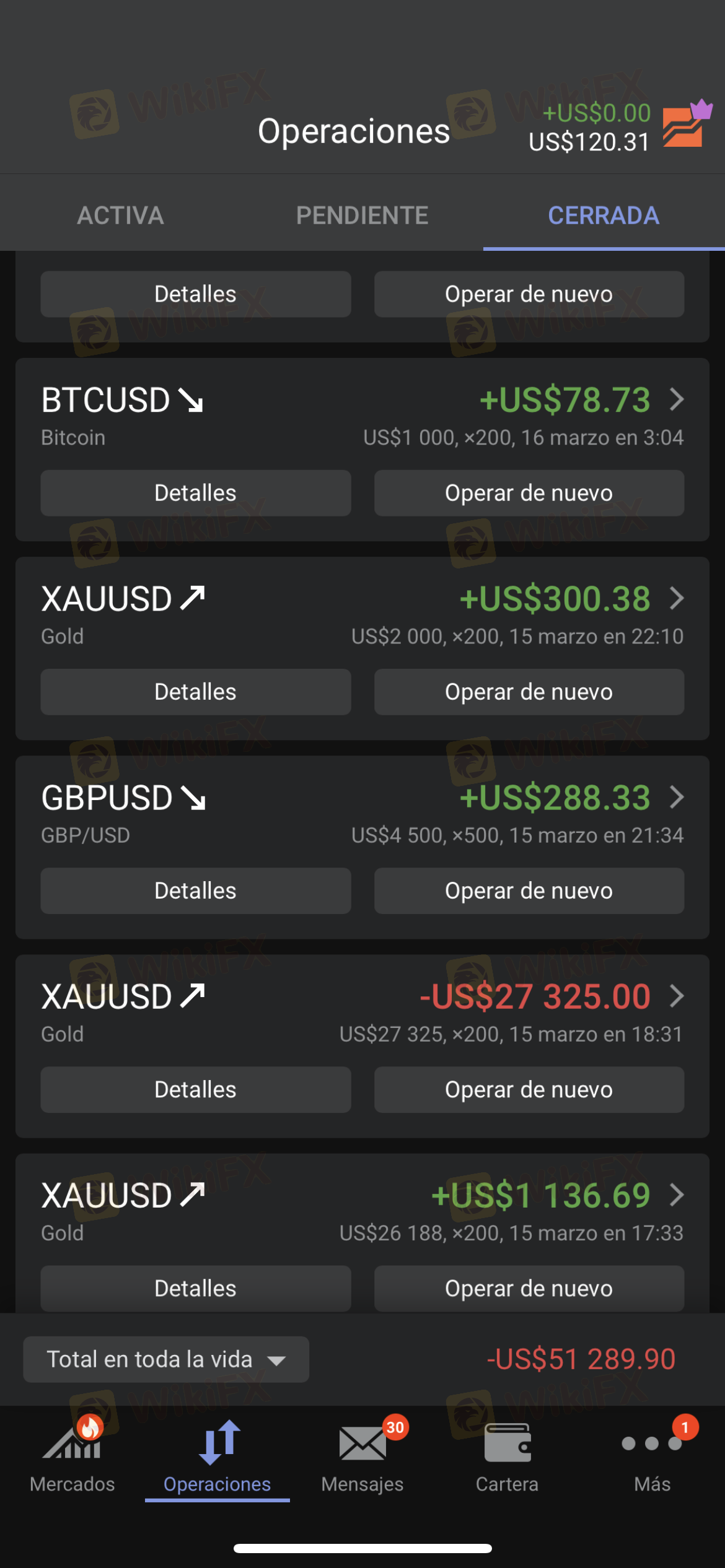Image resolution: width=725 pixels, height=1568 pixels.
Task: Switch to the ACTIVA tab
Action: point(120,216)
